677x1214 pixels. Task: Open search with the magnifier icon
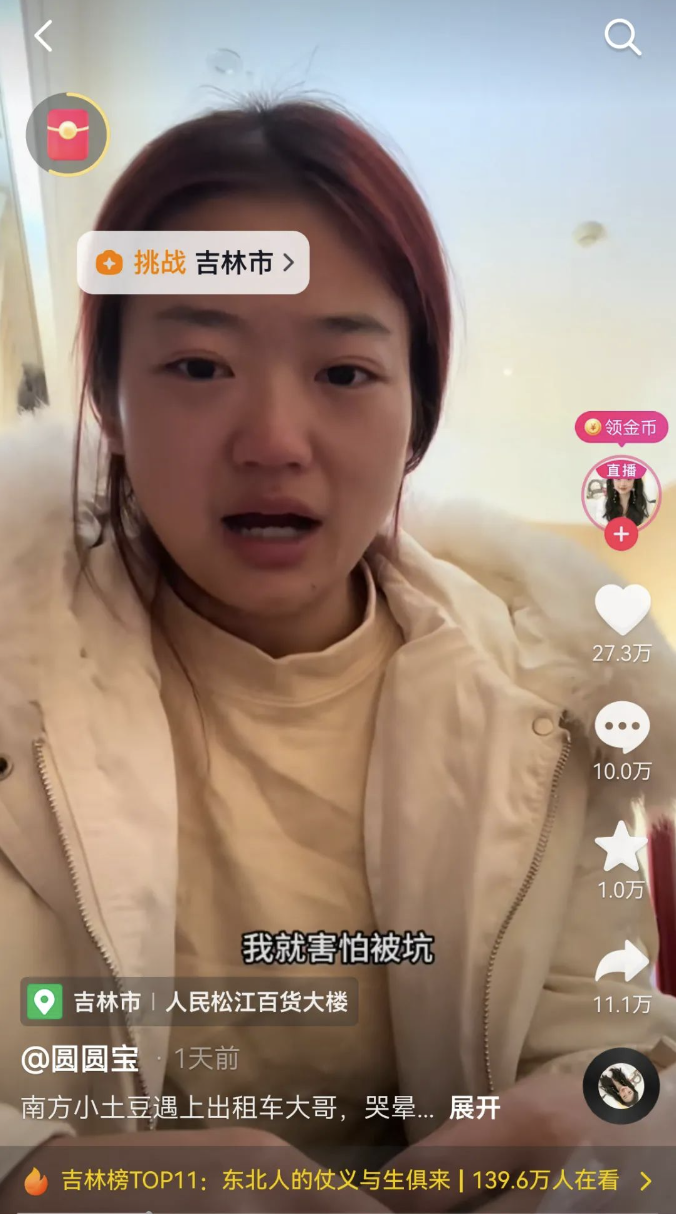tap(622, 38)
